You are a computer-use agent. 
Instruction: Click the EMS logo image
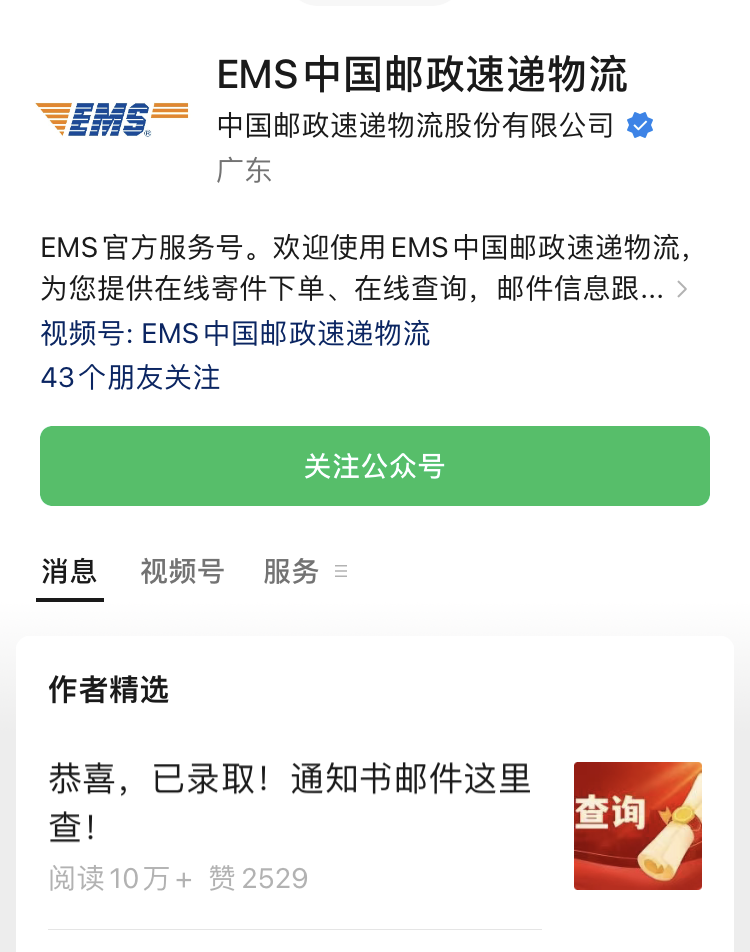110,118
